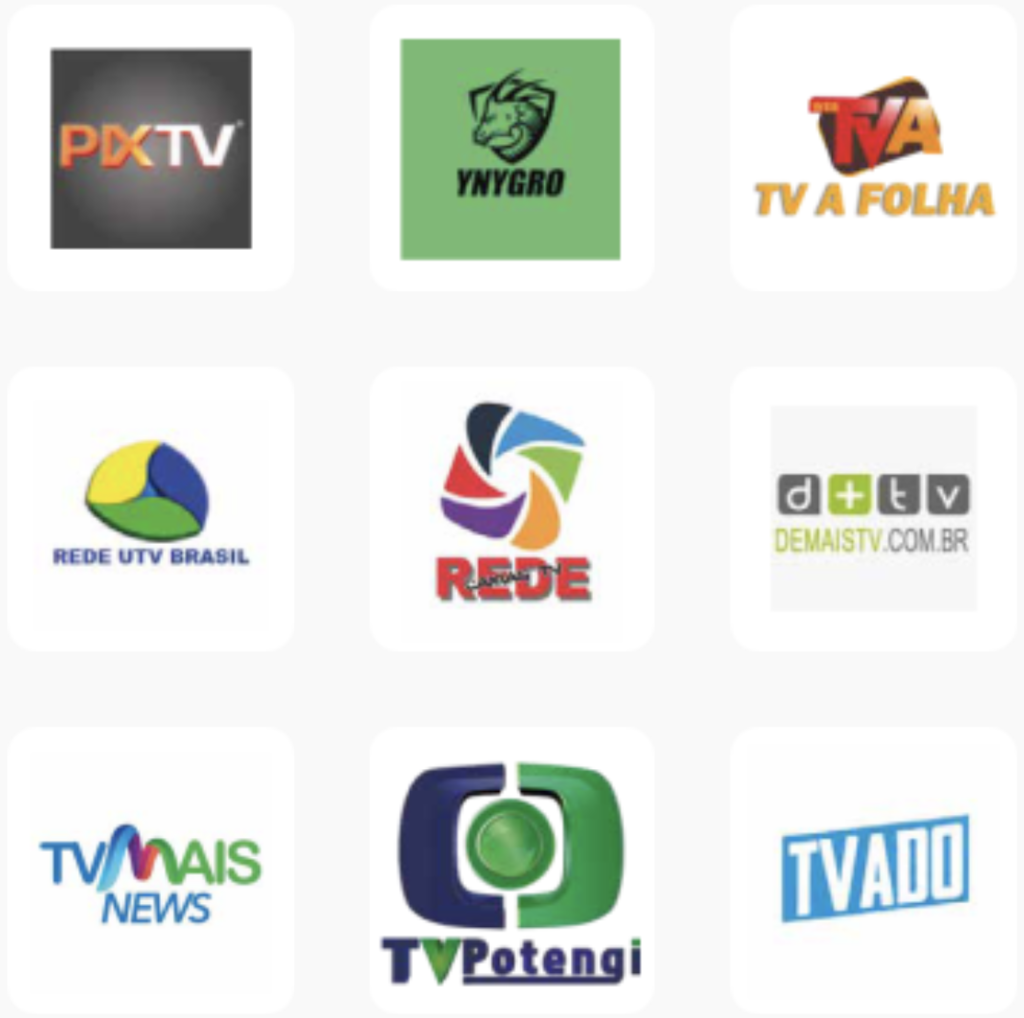Open TV A Folha channel

coord(873,148)
